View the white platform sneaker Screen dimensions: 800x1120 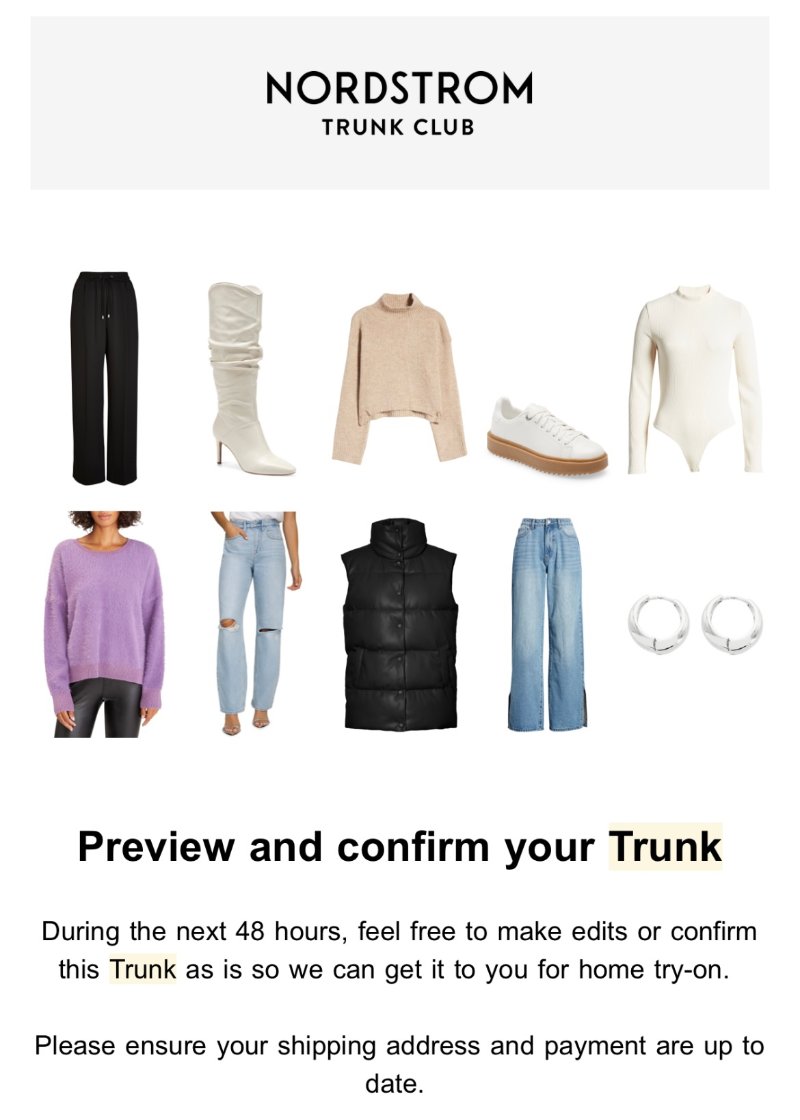547,437
